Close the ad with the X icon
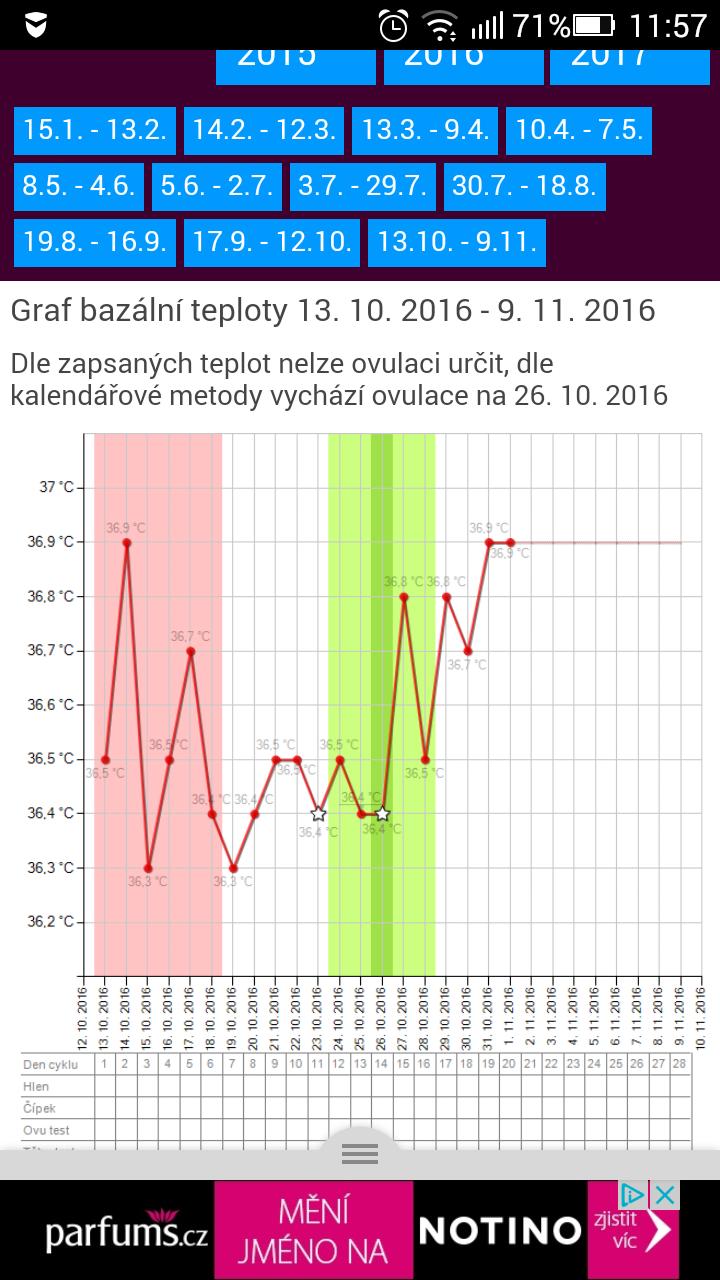This screenshot has height=1280, width=720. 665,1195
